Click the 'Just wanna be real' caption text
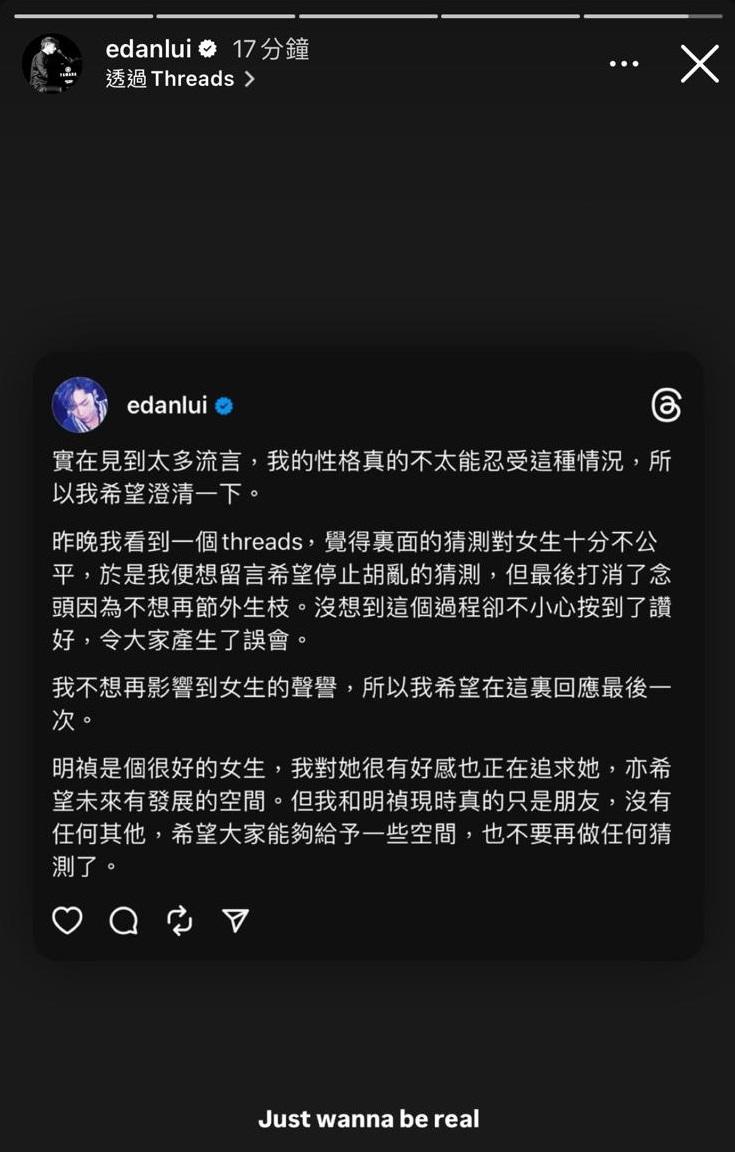The width and height of the screenshot is (735, 1152). [370, 1118]
